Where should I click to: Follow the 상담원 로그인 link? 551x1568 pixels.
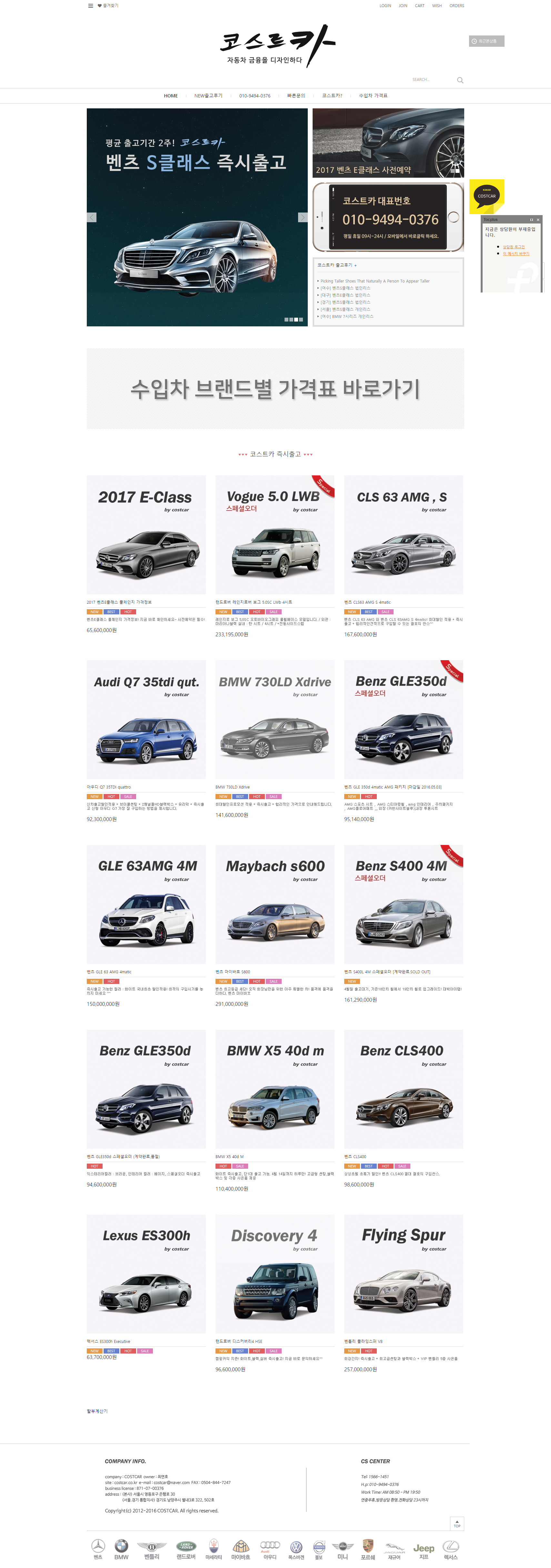(x=513, y=247)
